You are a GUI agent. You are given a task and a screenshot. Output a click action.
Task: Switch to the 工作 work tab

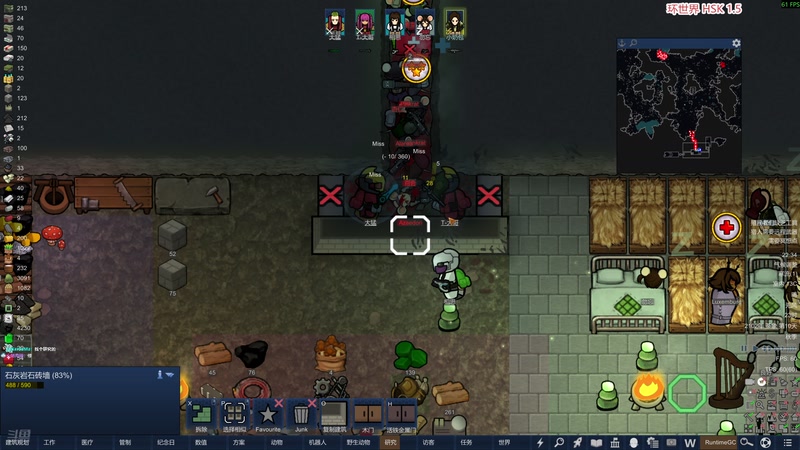(x=49, y=442)
